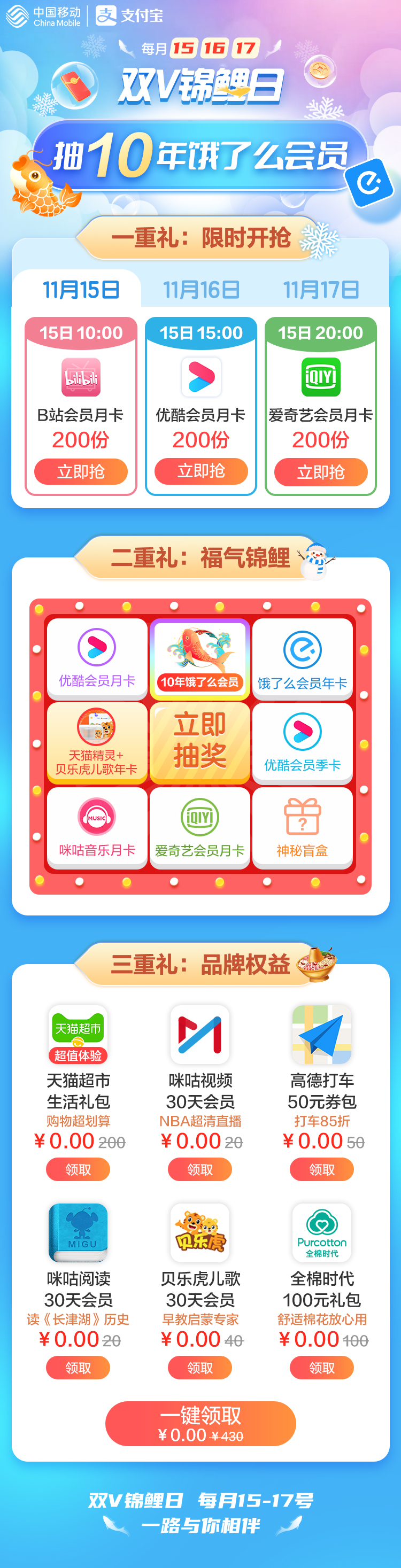Tap 立即抢 for 优酷会员月卡

tap(201, 471)
